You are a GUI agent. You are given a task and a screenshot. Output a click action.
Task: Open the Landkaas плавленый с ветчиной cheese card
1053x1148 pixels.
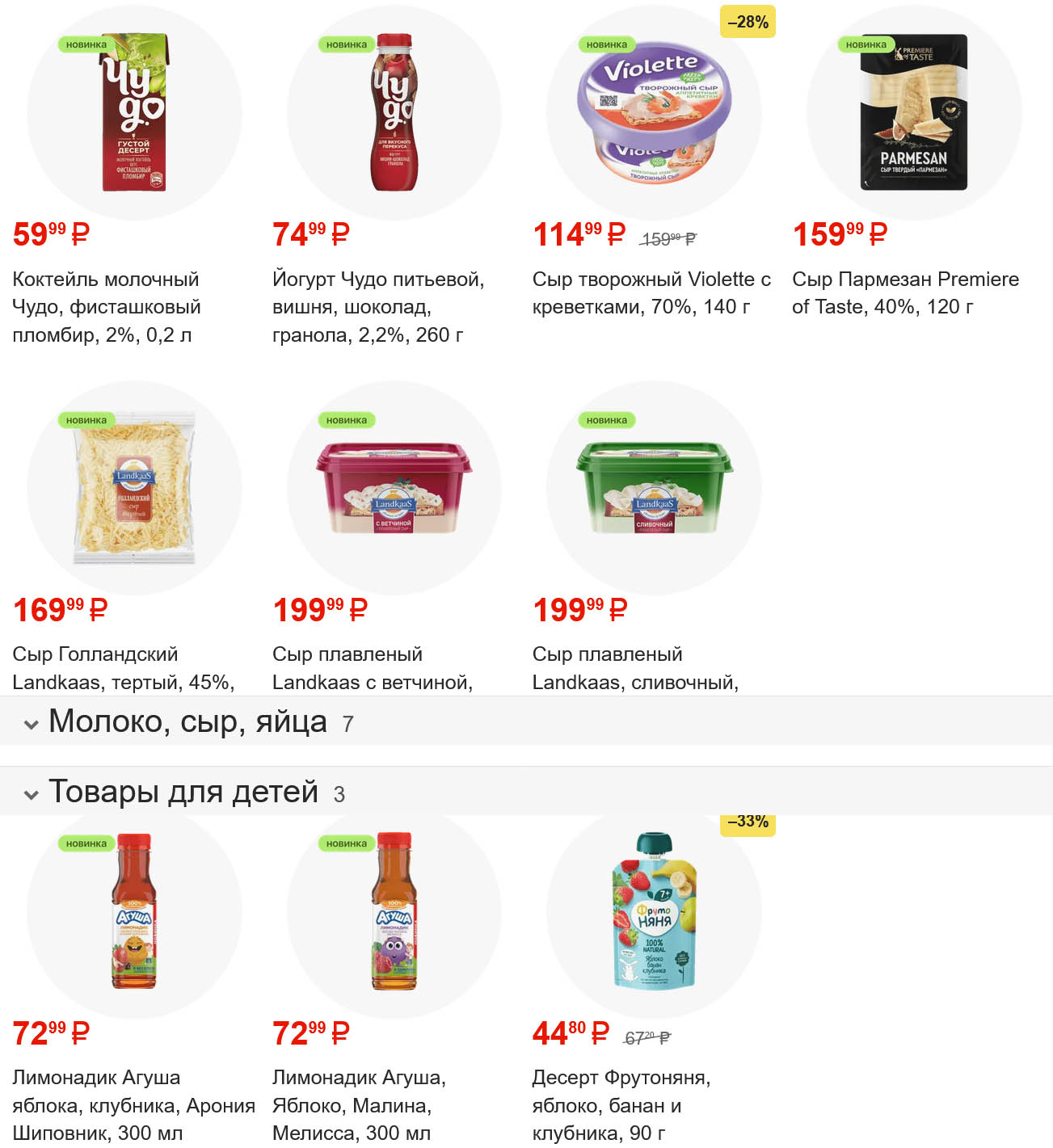tap(394, 488)
